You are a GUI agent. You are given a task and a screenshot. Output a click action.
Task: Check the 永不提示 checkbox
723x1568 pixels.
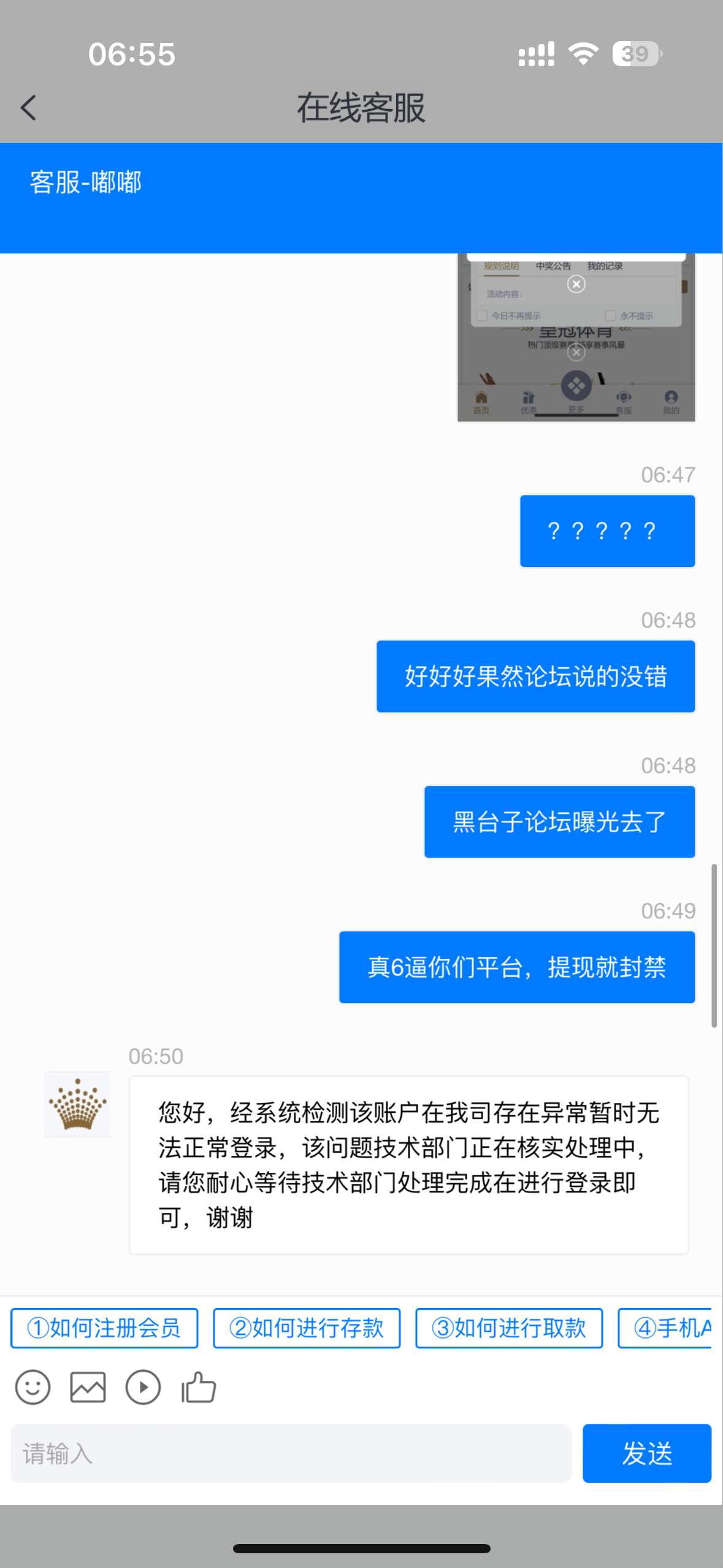611,315
